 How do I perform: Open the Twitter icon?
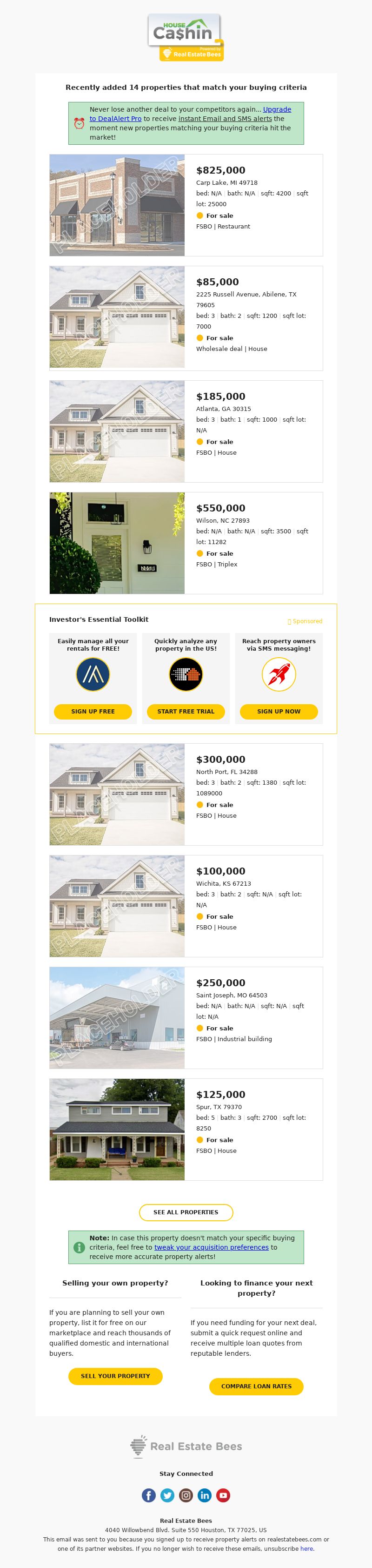coord(168,1495)
